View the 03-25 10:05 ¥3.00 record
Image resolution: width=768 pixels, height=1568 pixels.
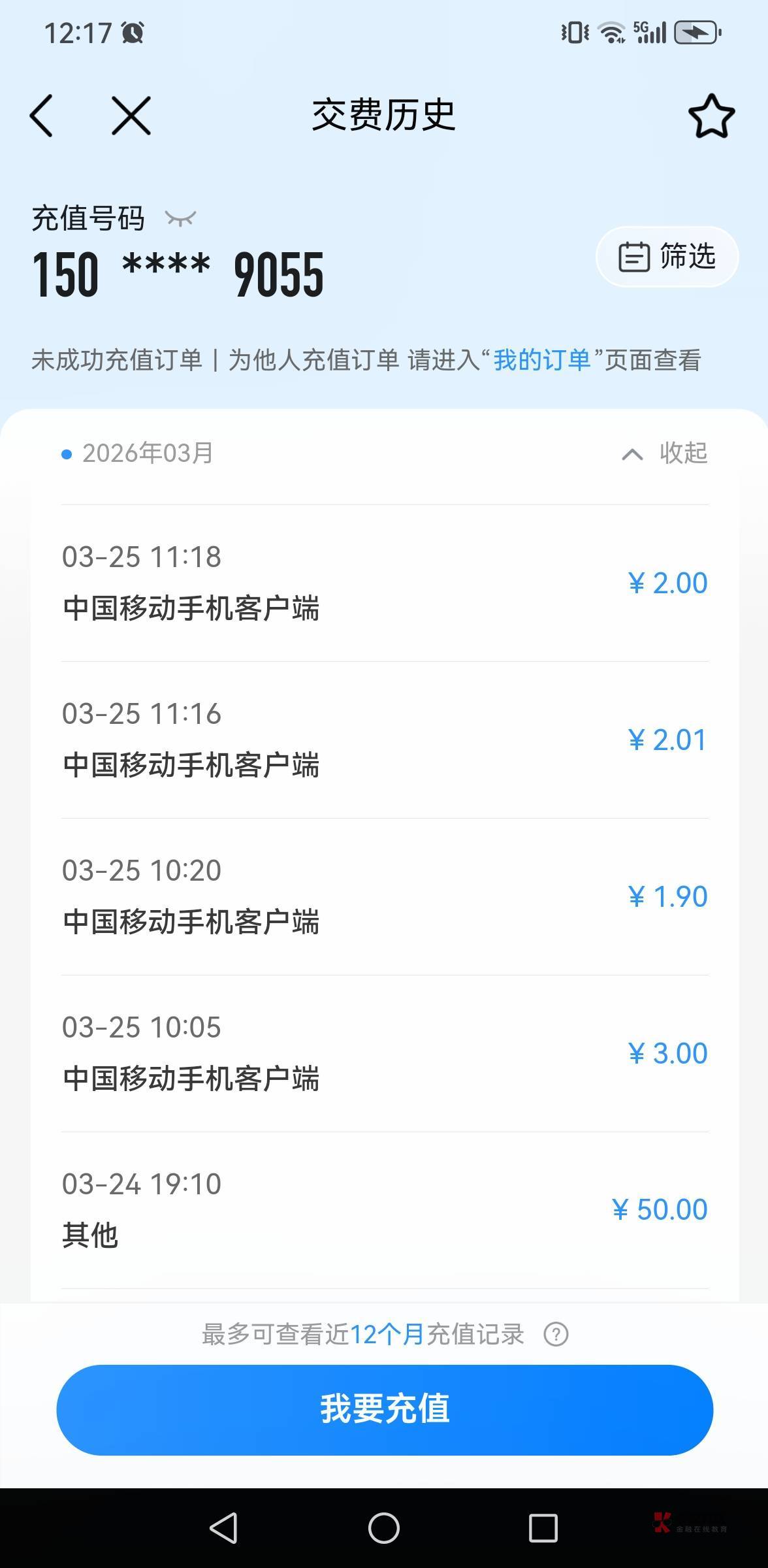click(x=385, y=1053)
